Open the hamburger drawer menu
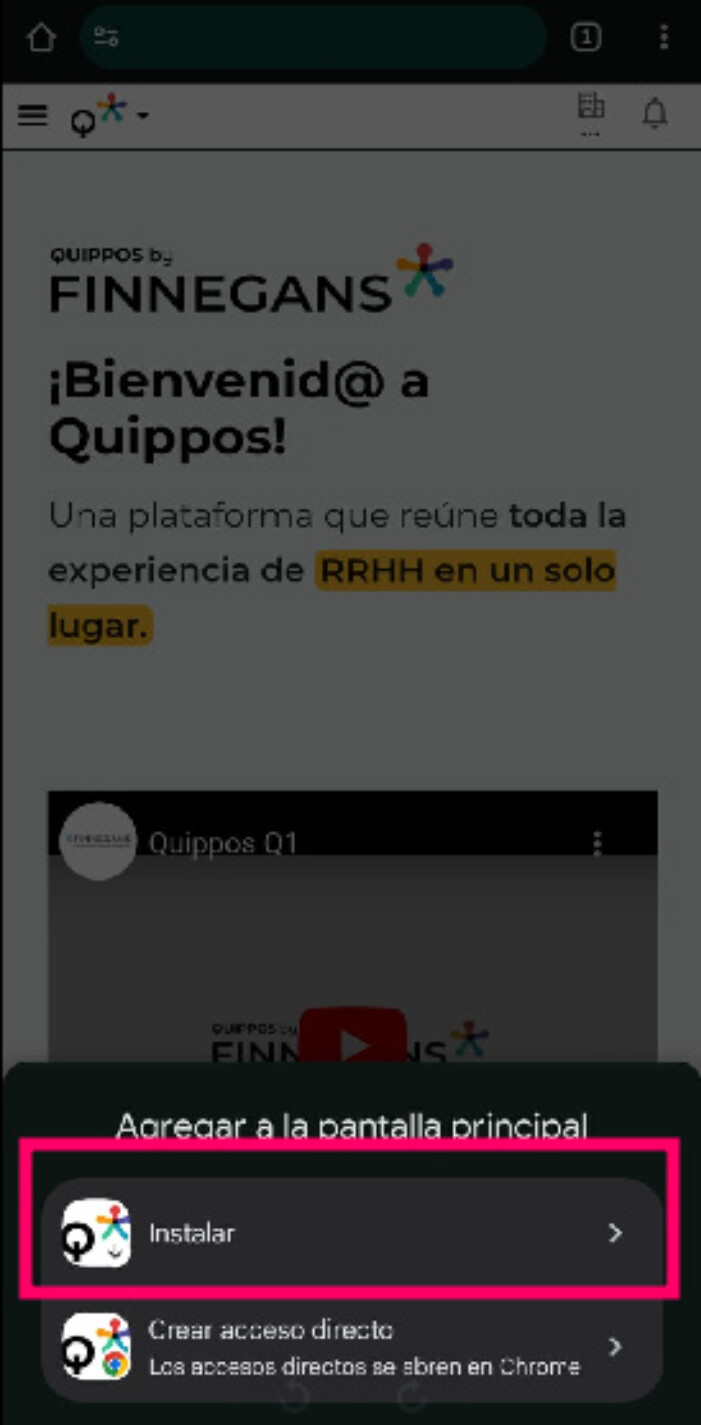This screenshot has width=701, height=1425. coord(33,116)
